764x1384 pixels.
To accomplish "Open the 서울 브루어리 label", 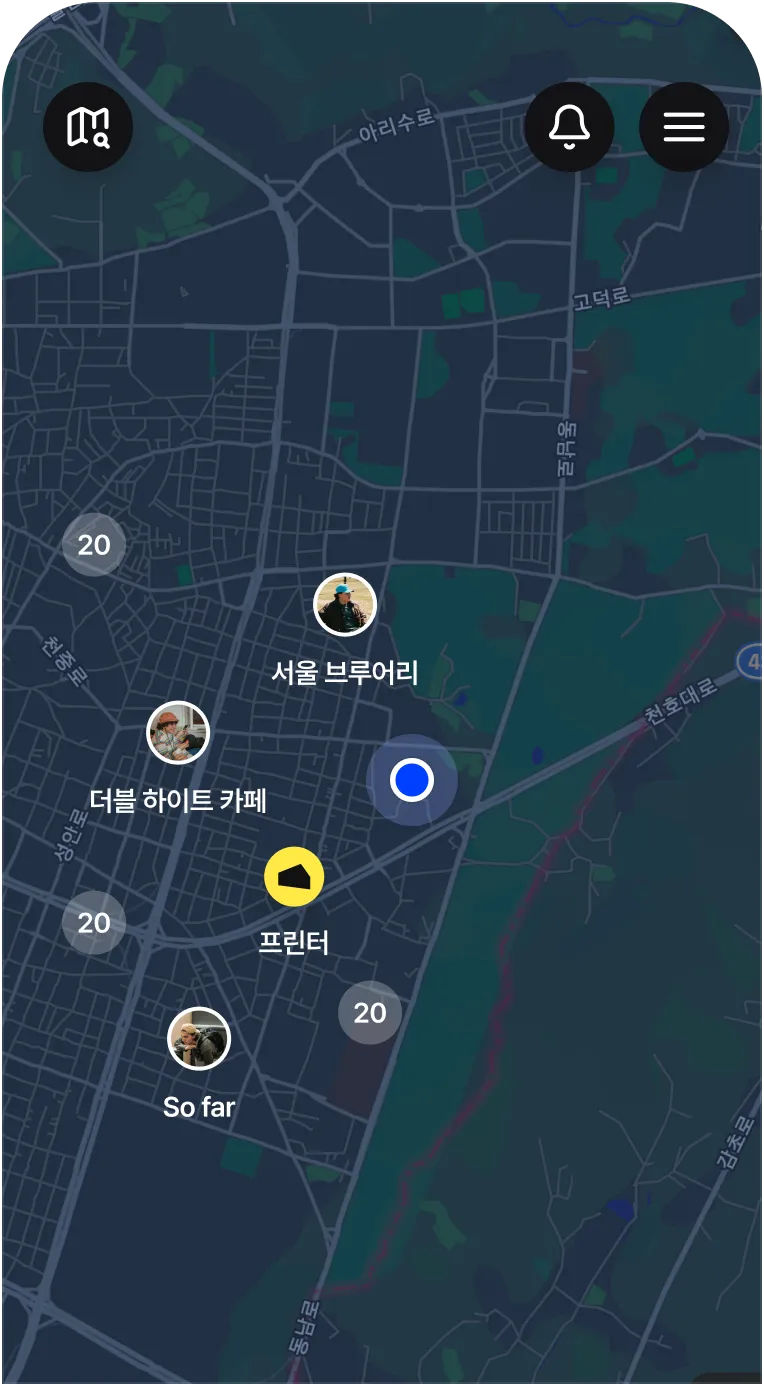I will click(345, 672).
